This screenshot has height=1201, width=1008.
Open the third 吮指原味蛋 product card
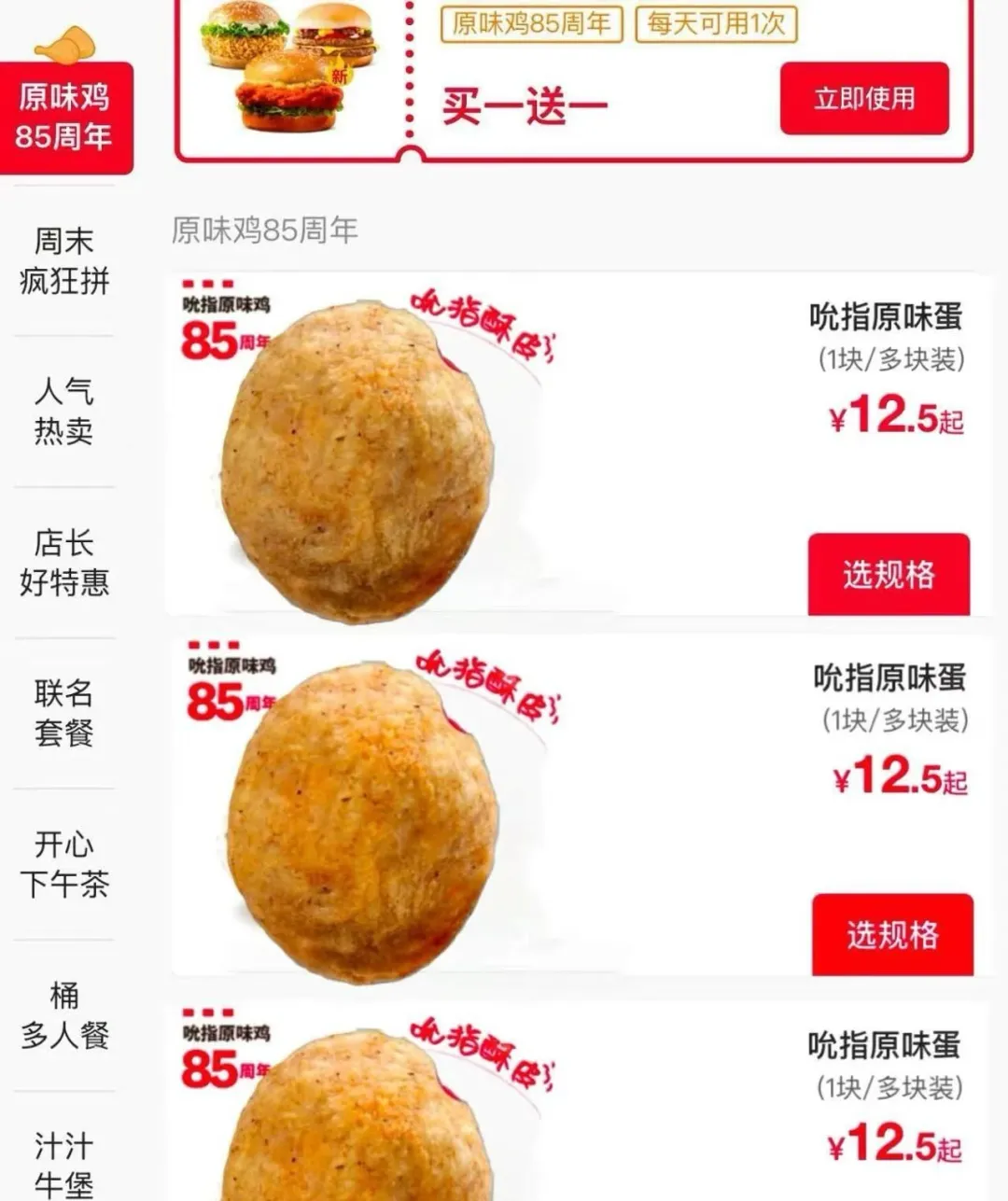(577, 1102)
